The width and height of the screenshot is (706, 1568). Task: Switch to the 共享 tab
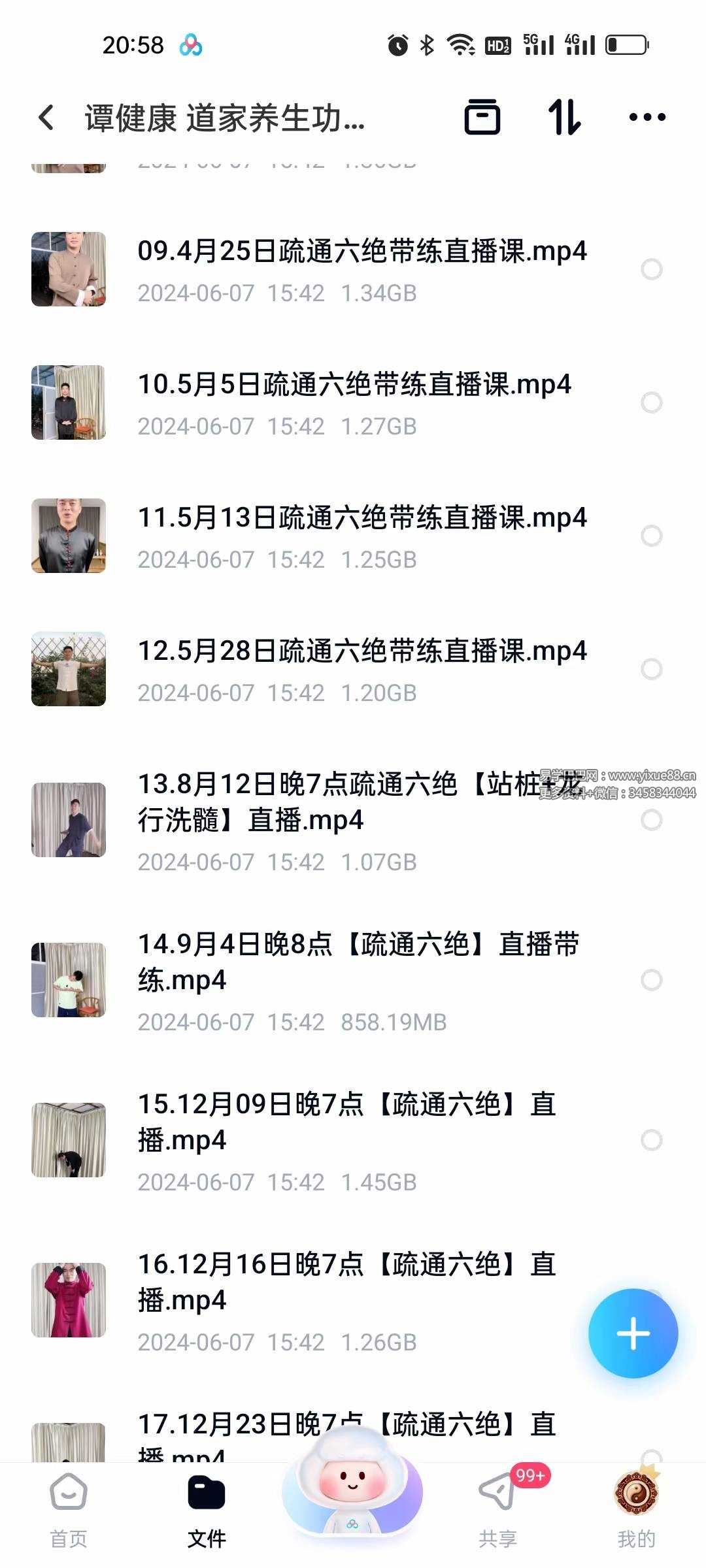497,1509
